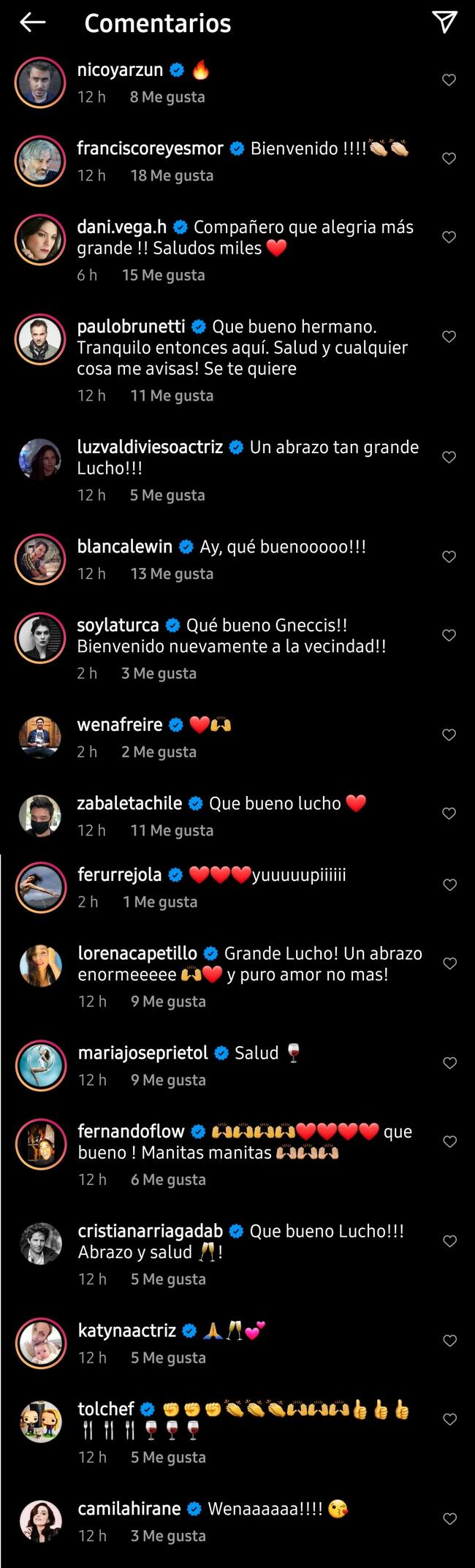Like blancalewin's comment
This screenshot has width=475, height=1568.
tap(449, 556)
